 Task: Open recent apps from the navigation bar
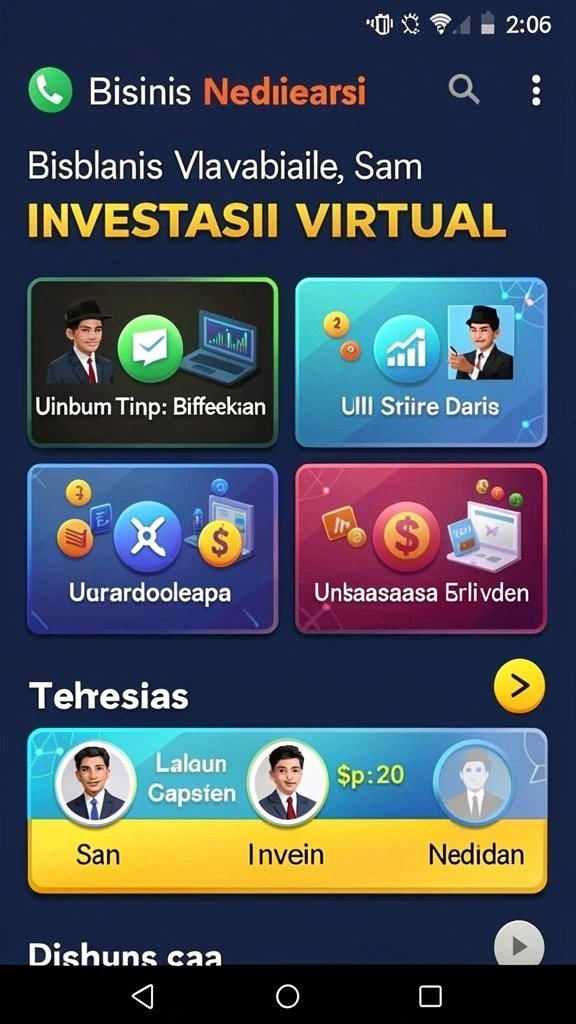coord(430,996)
